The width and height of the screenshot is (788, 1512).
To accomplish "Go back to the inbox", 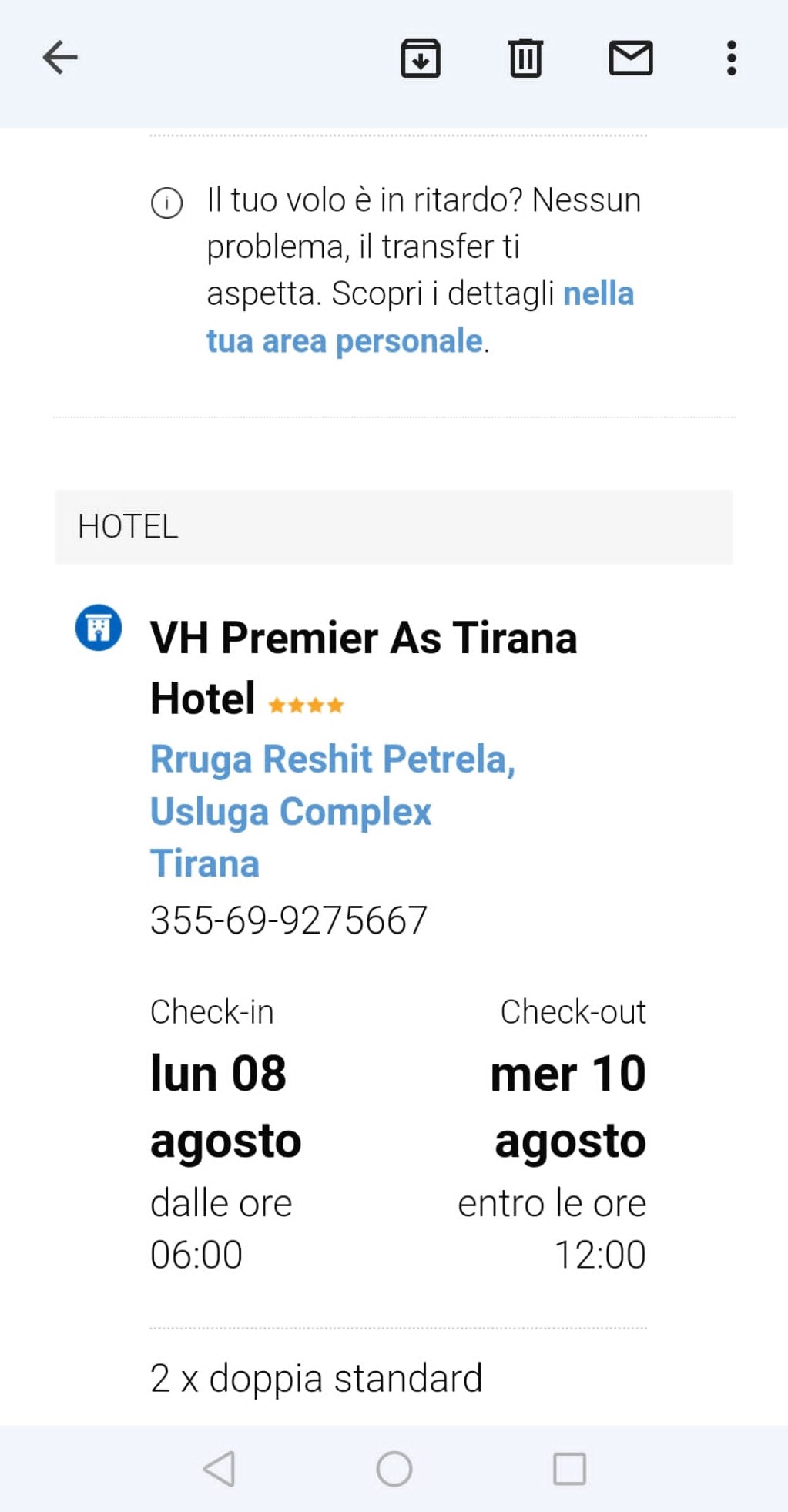I will tap(60, 58).
